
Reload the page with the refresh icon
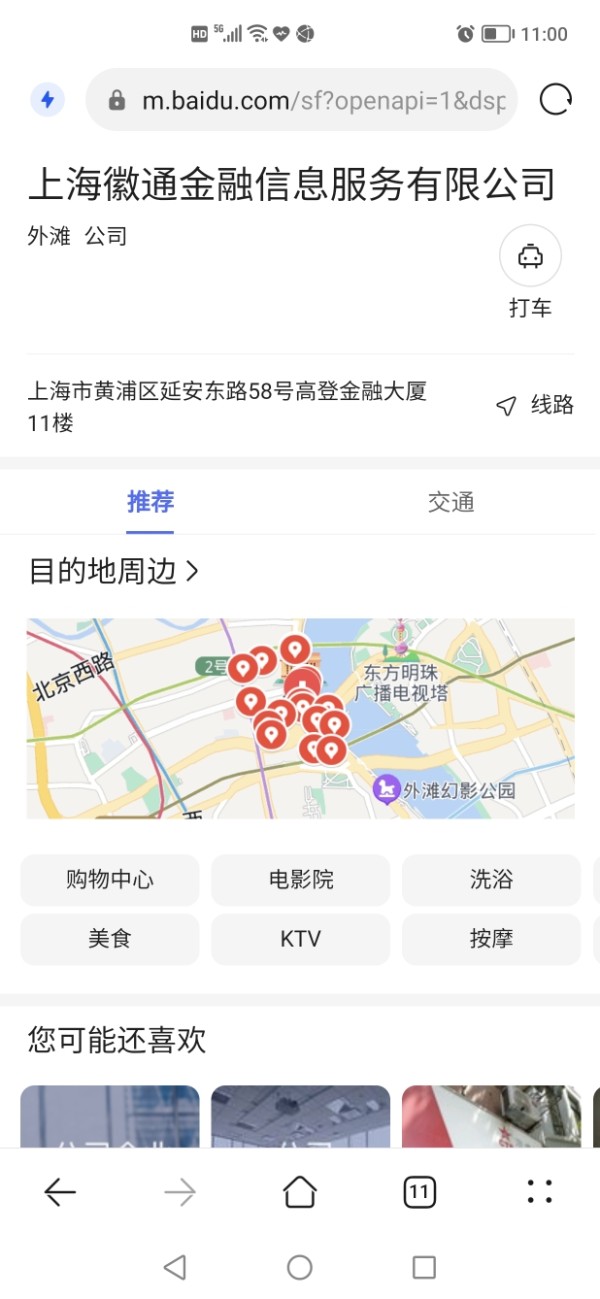tap(555, 100)
